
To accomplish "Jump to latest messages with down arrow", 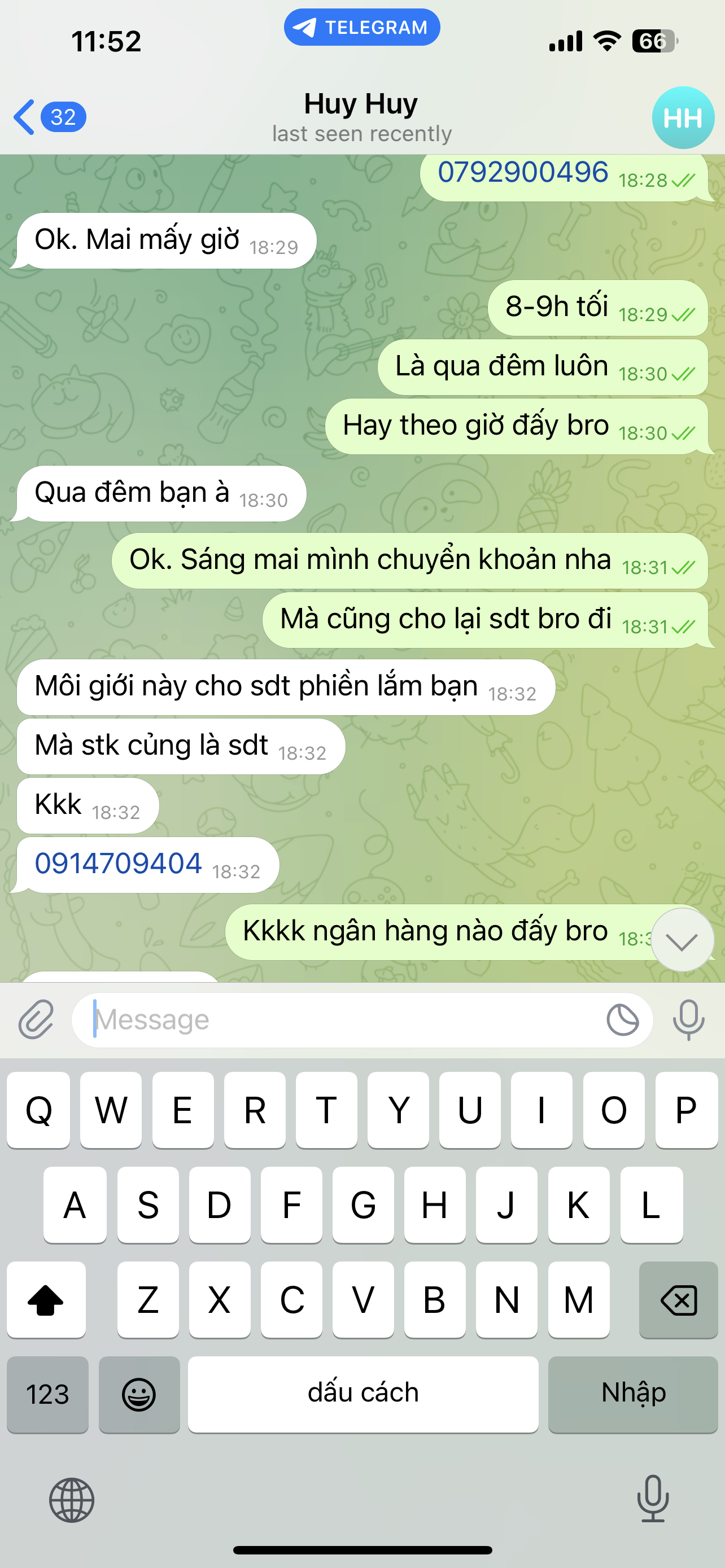I will coord(682,941).
